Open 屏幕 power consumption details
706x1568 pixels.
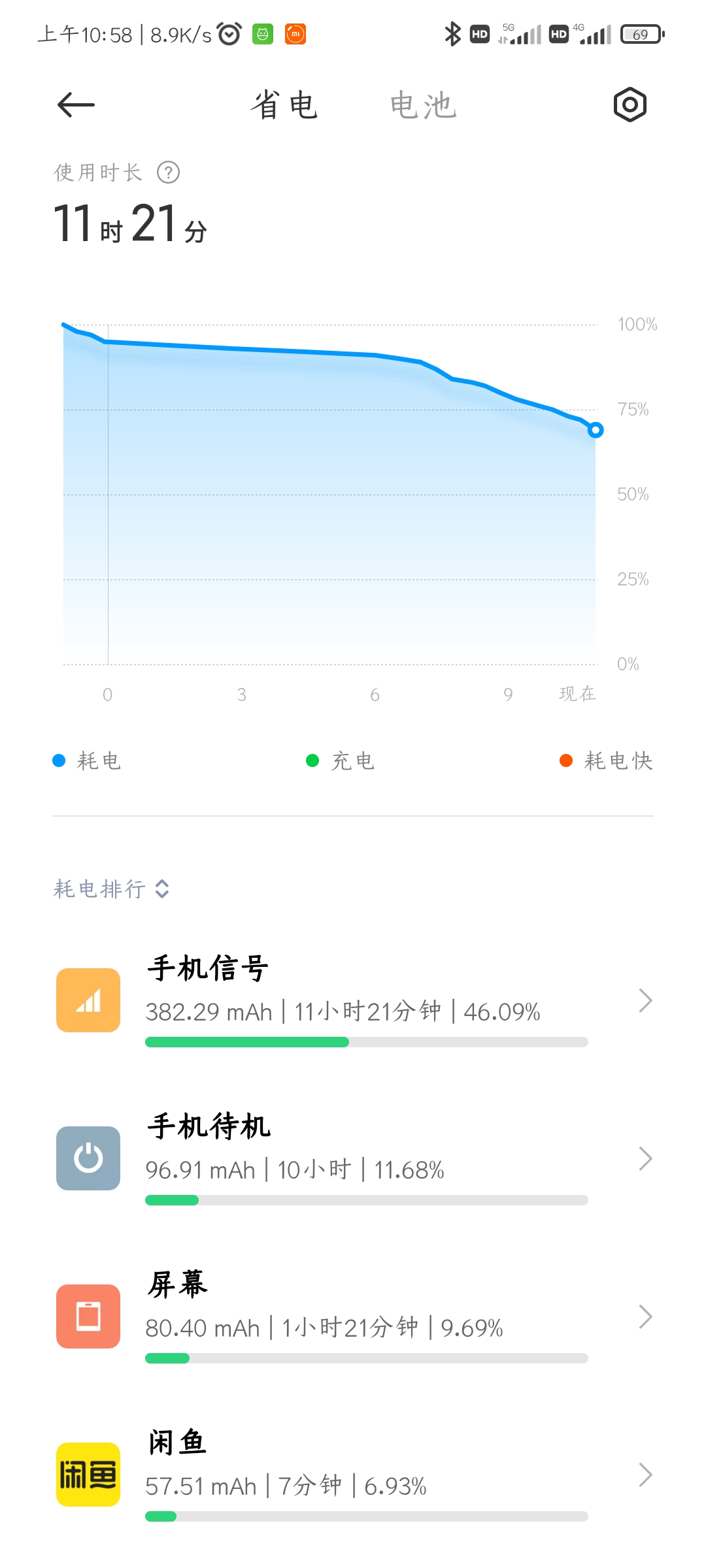pyautogui.click(x=353, y=1316)
